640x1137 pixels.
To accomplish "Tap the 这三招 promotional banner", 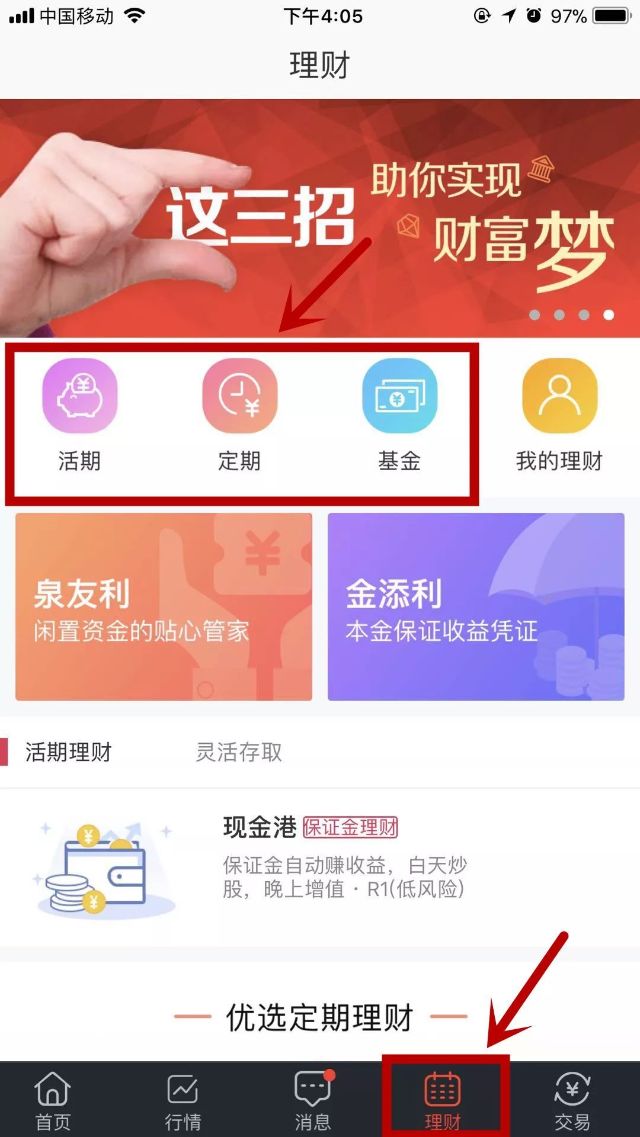I will tap(320, 218).
